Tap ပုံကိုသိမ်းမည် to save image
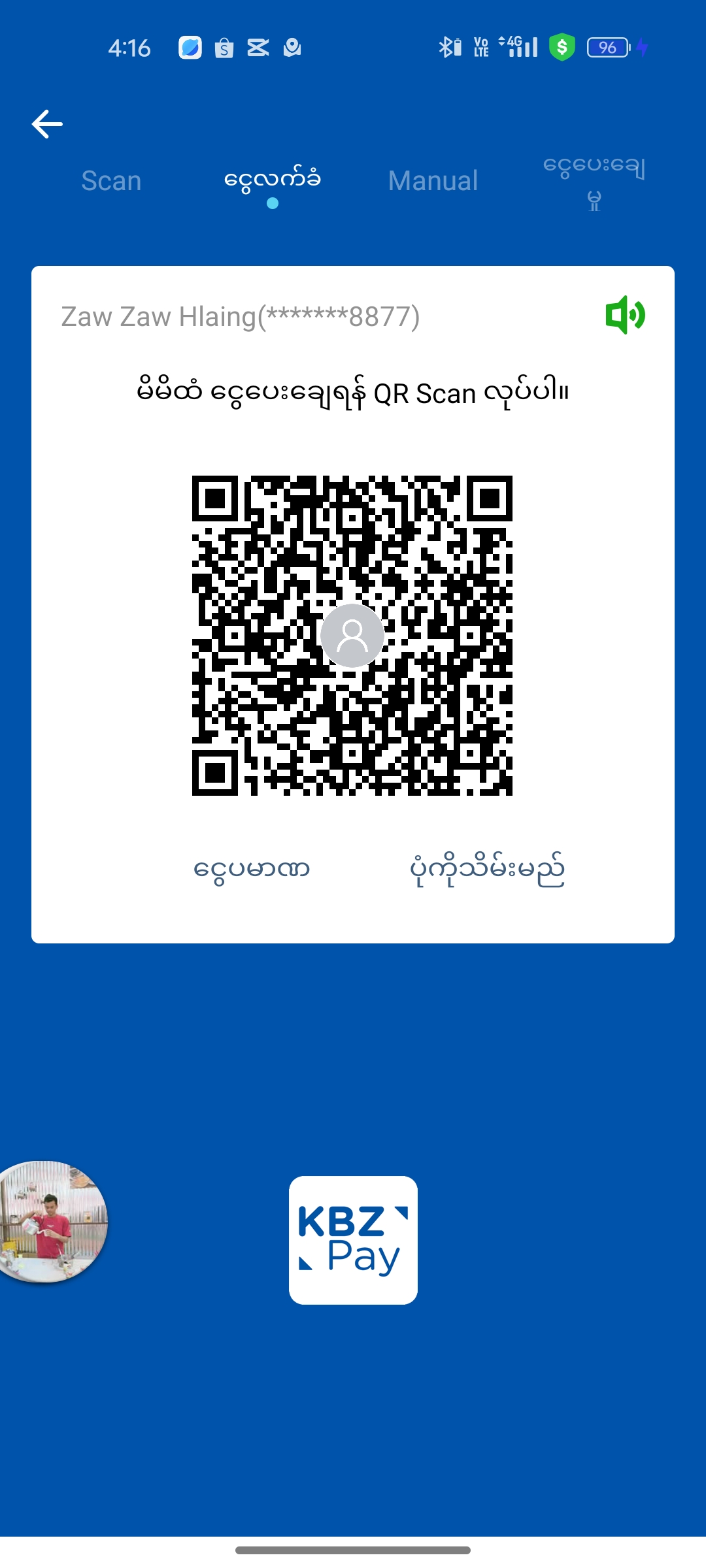 486,870
